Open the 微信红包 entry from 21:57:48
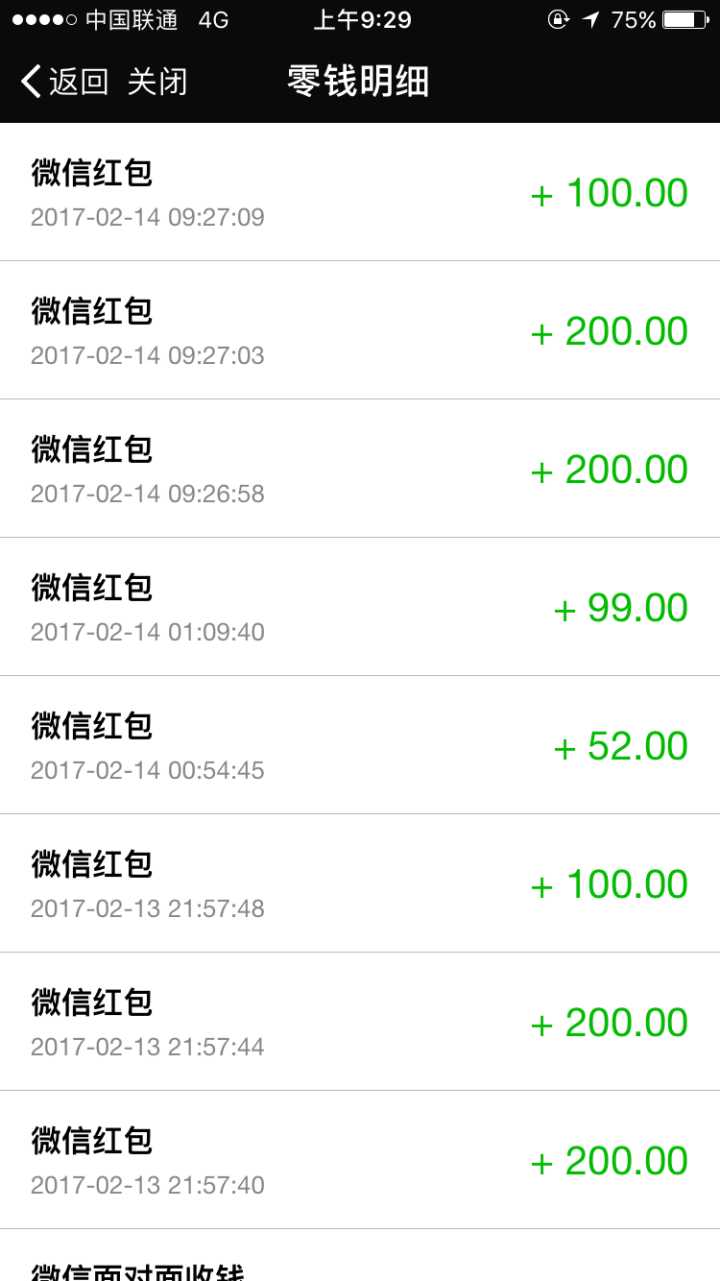720x1281 pixels. coord(360,883)
